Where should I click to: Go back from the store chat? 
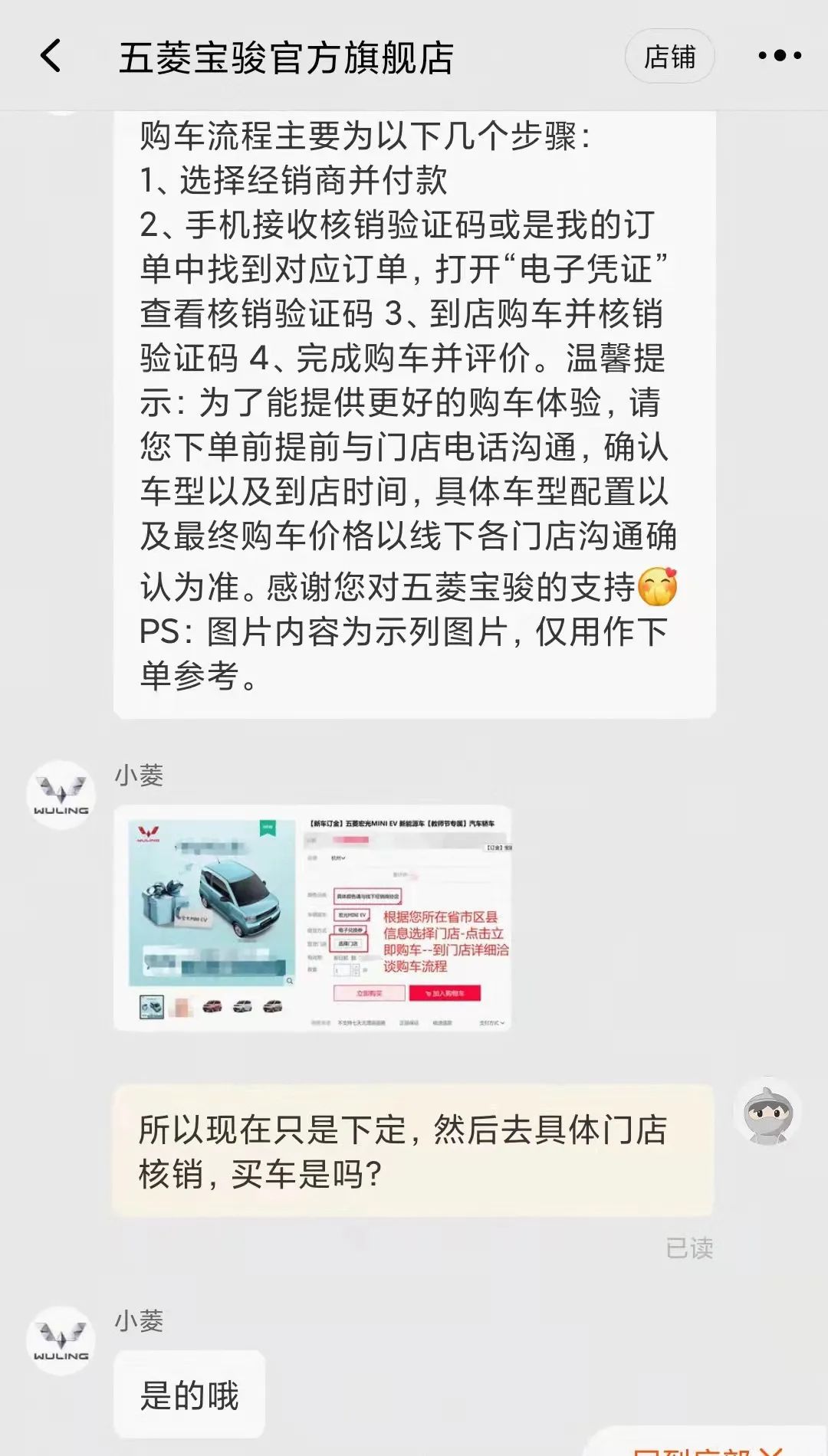point(51,57)
